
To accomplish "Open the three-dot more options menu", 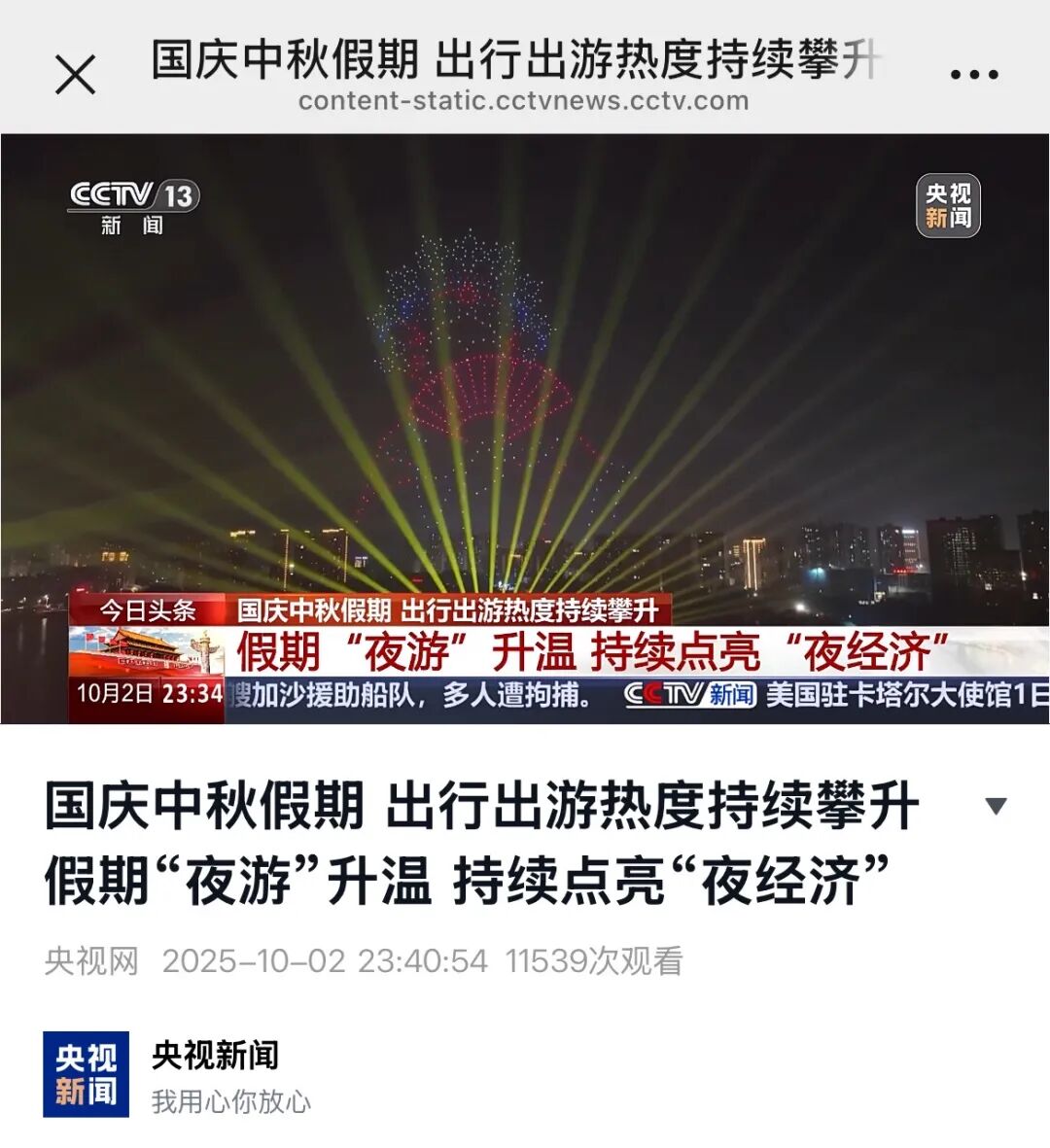I will 973,74.
